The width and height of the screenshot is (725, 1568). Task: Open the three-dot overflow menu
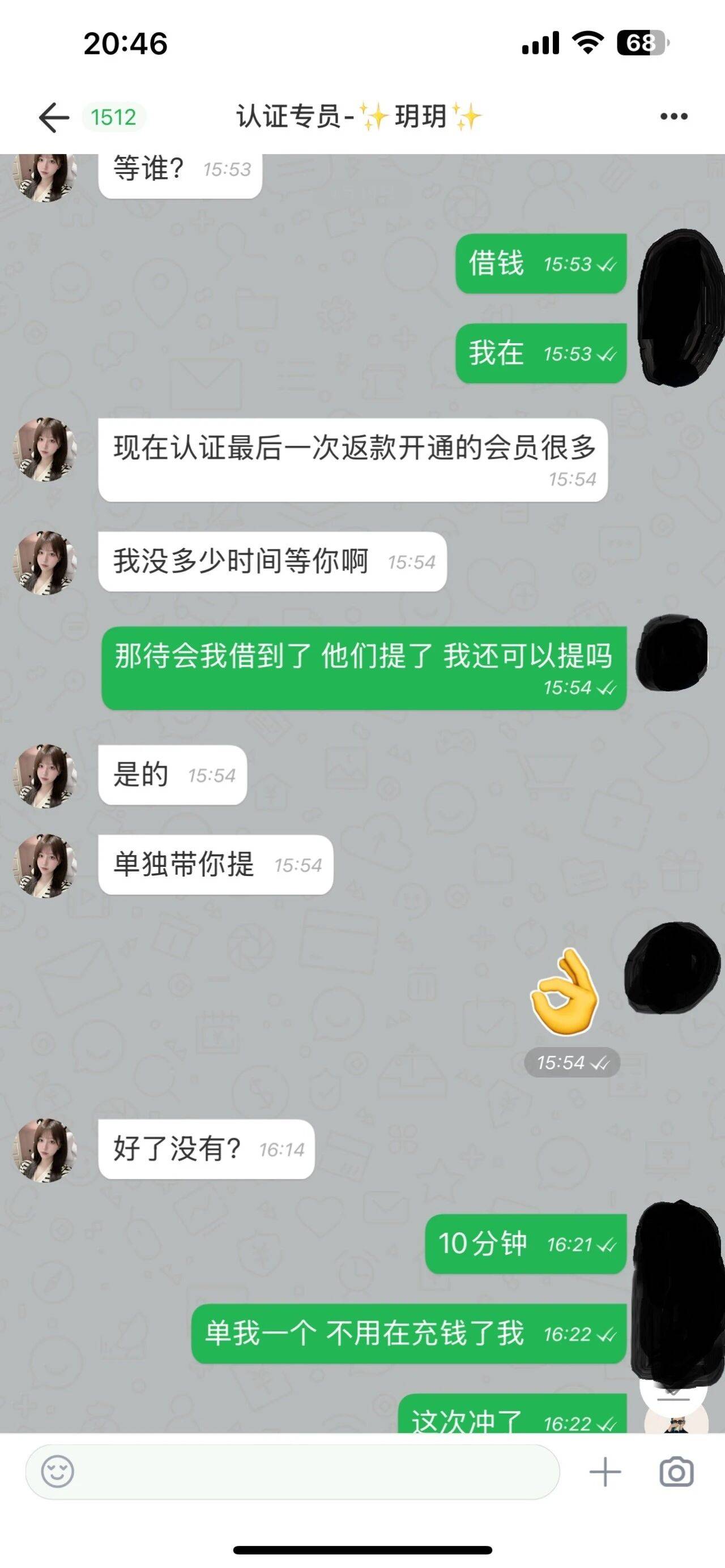[674, 116]
